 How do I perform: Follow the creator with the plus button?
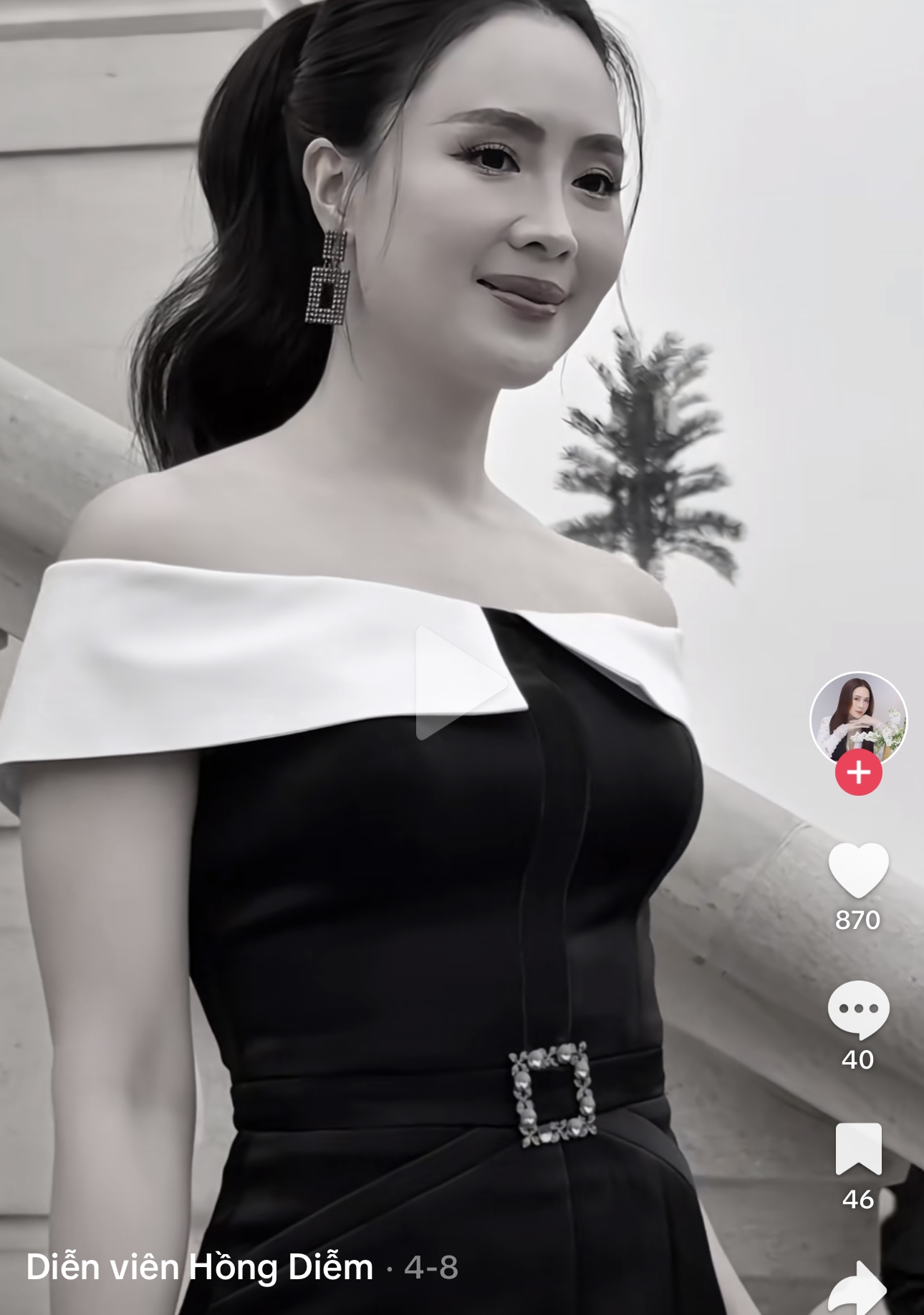(x=858, y=773)
